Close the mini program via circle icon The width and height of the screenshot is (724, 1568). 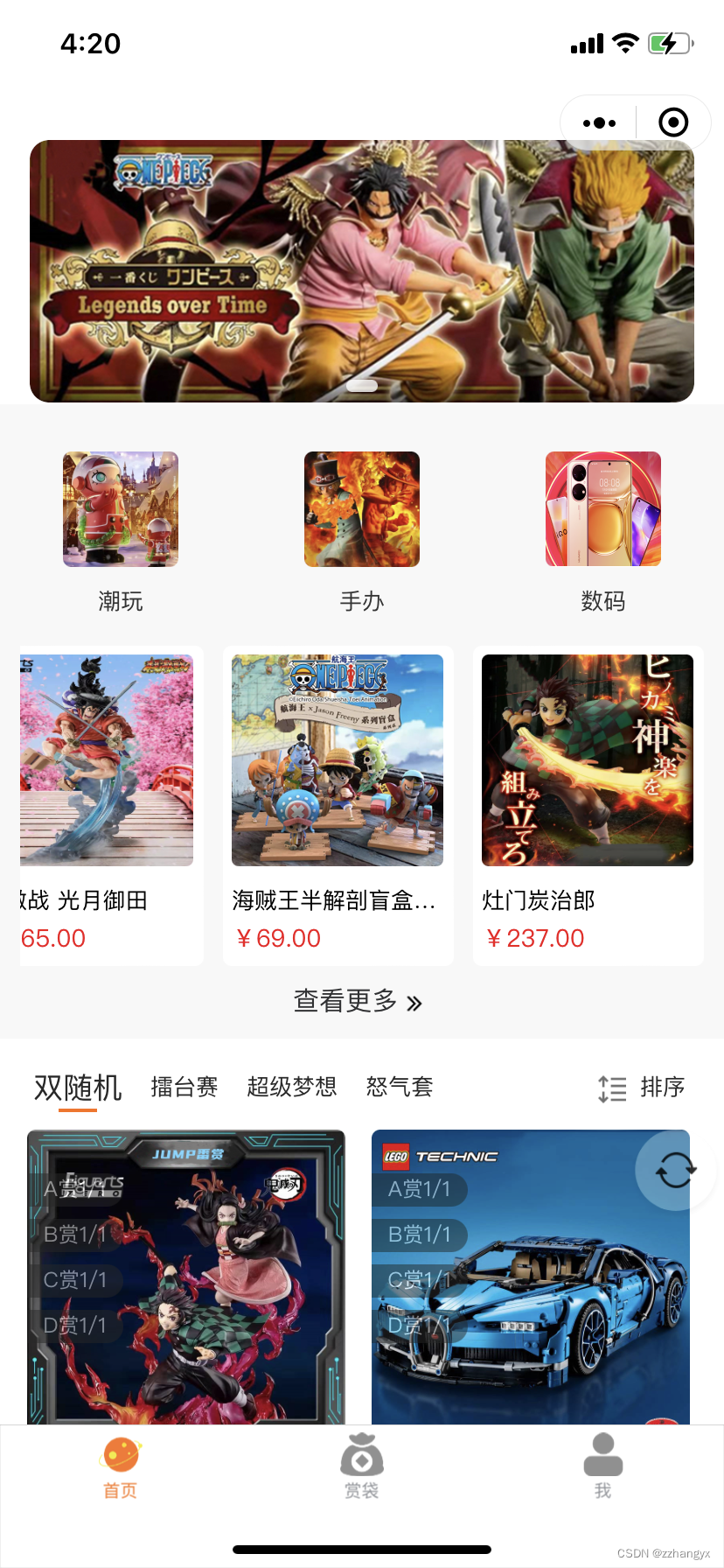[672, 122]
